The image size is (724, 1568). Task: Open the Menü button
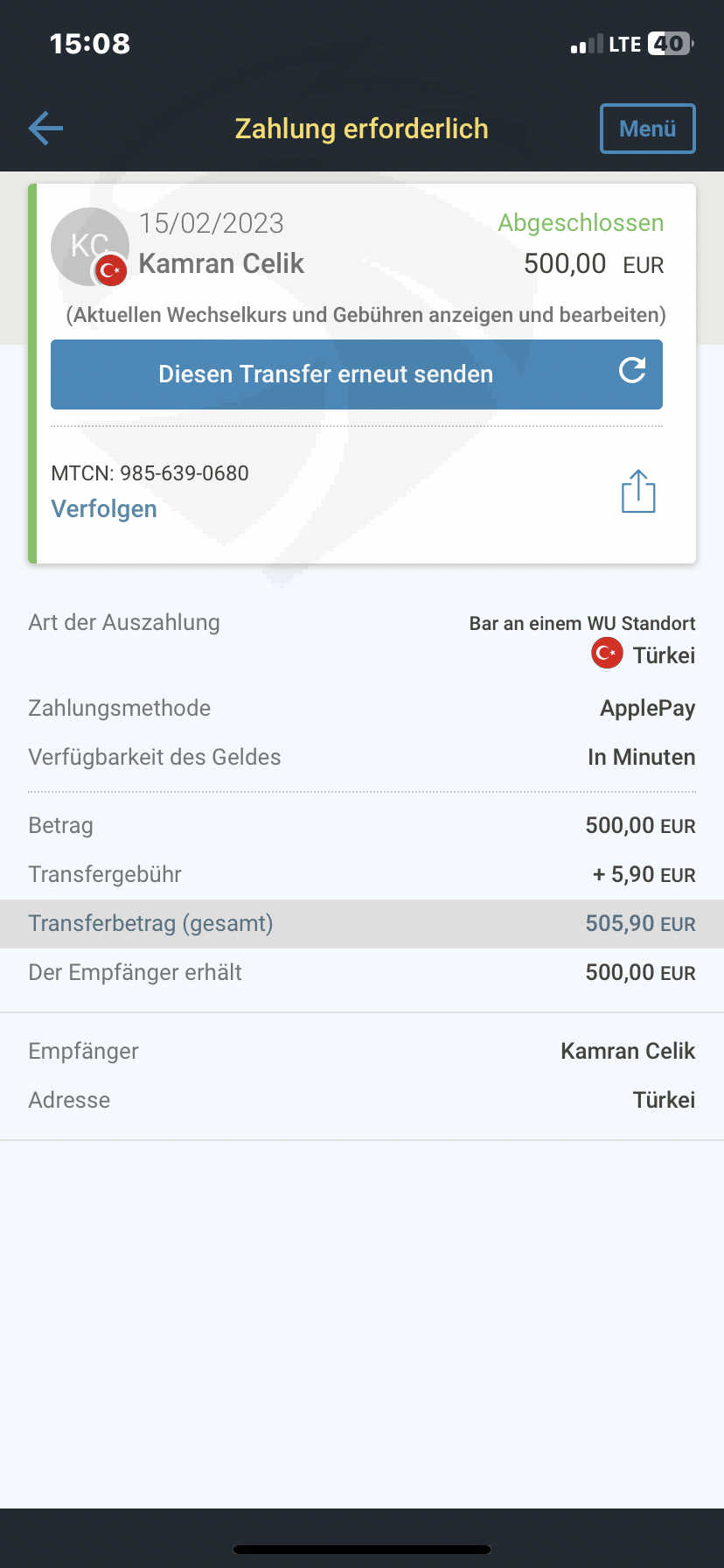pos(647,129)
